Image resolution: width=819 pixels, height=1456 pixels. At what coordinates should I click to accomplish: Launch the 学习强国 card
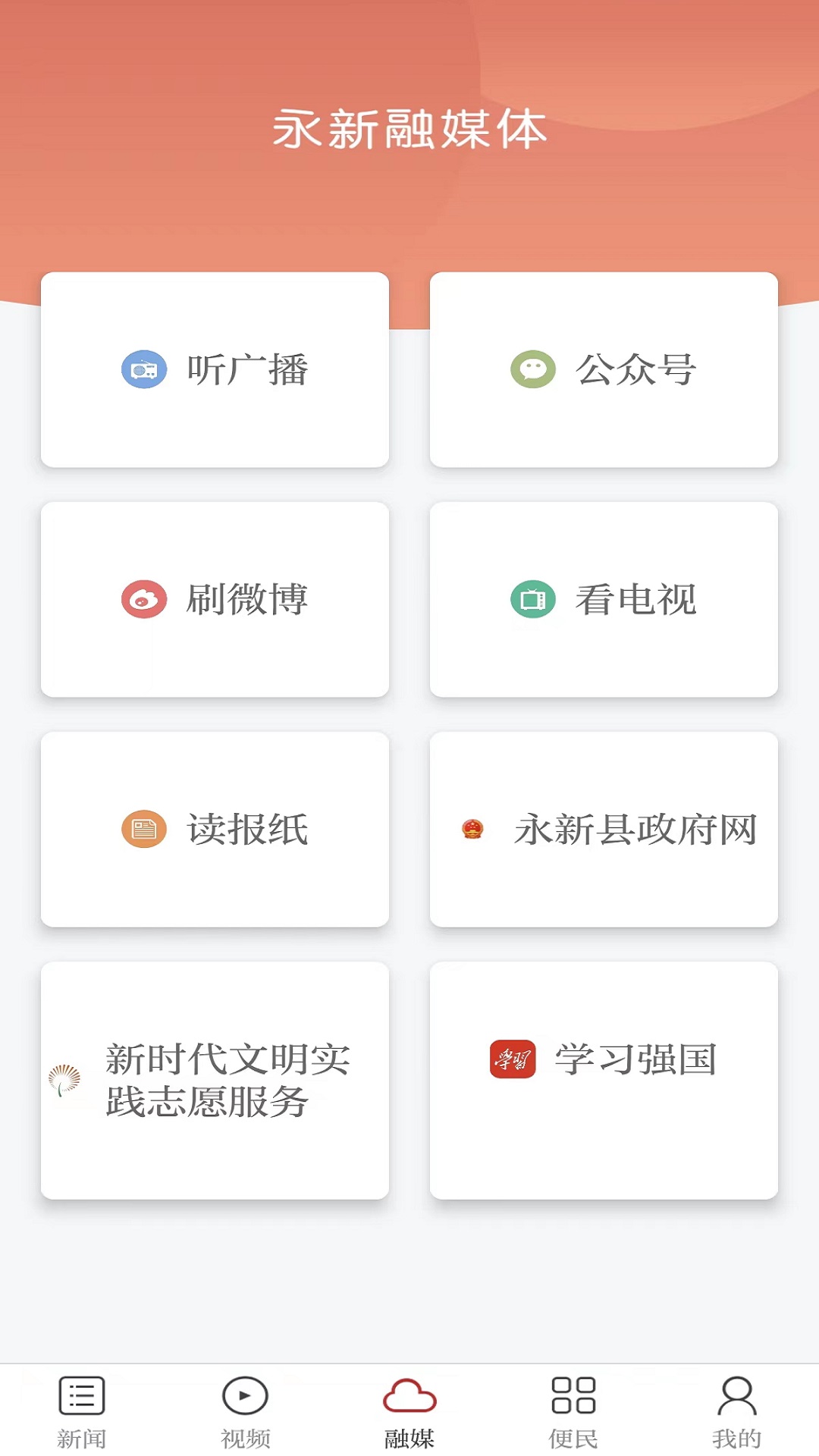604,1080
